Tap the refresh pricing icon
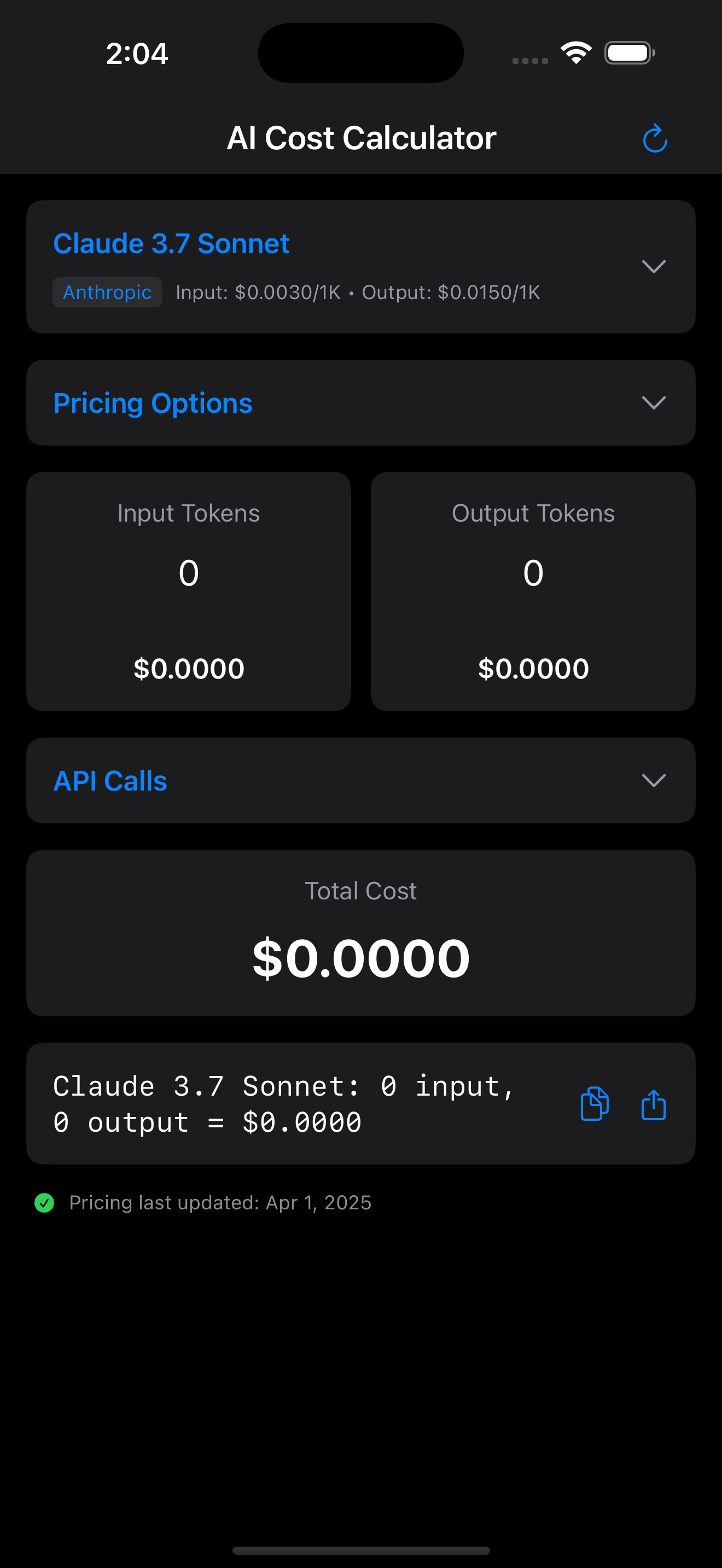This screenshot has height=1568, width=722. point(654,138)
